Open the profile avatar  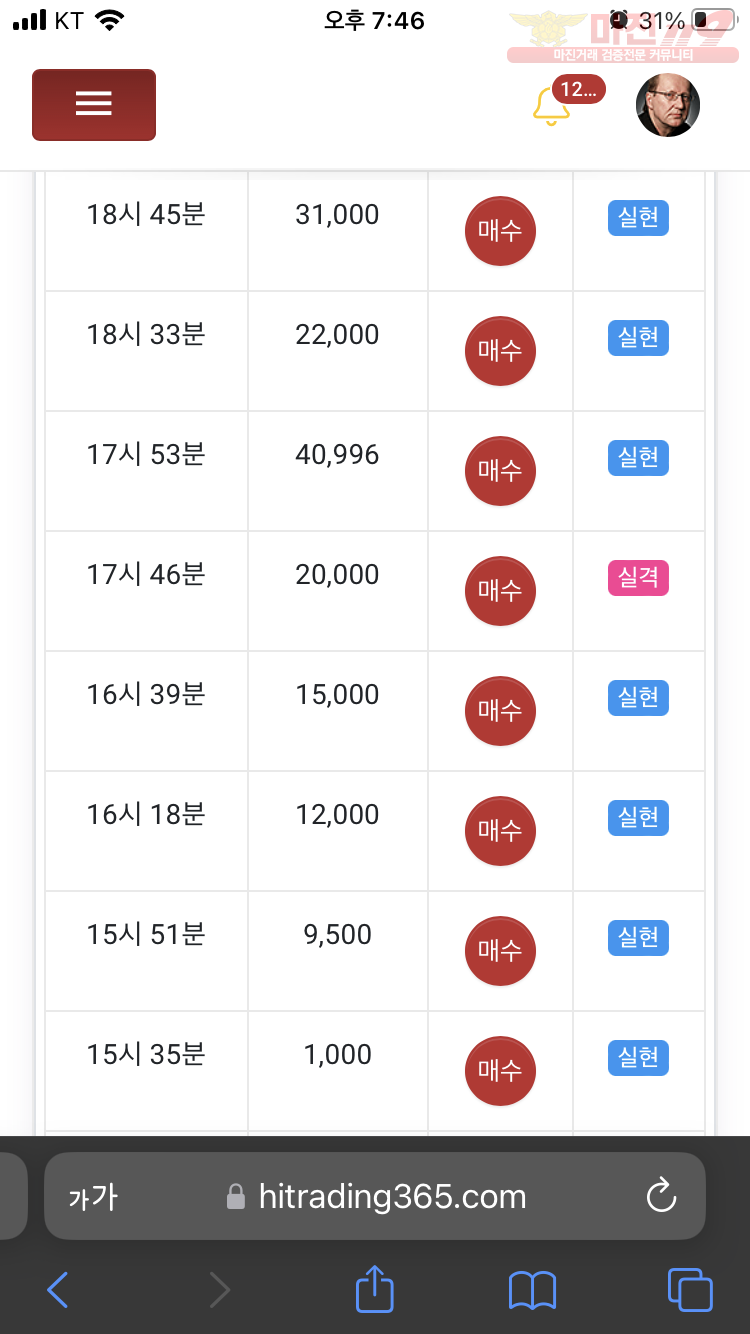click(668, 104)
